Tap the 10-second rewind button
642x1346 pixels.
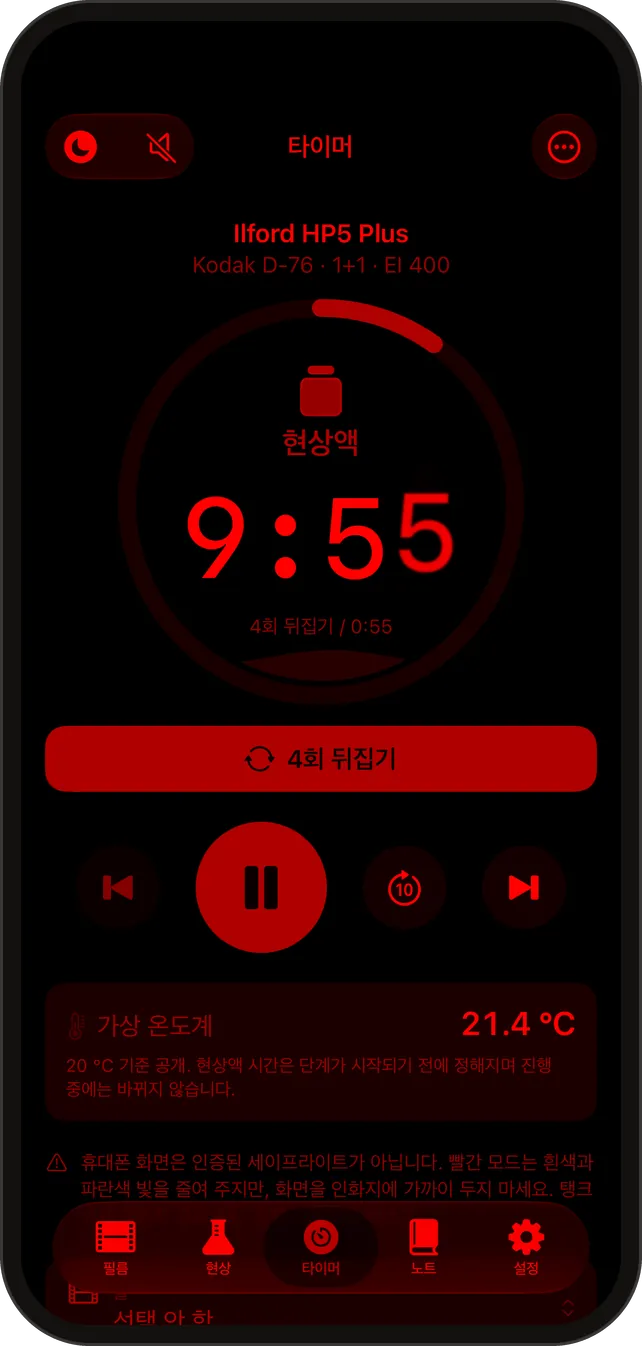[404, 887]
